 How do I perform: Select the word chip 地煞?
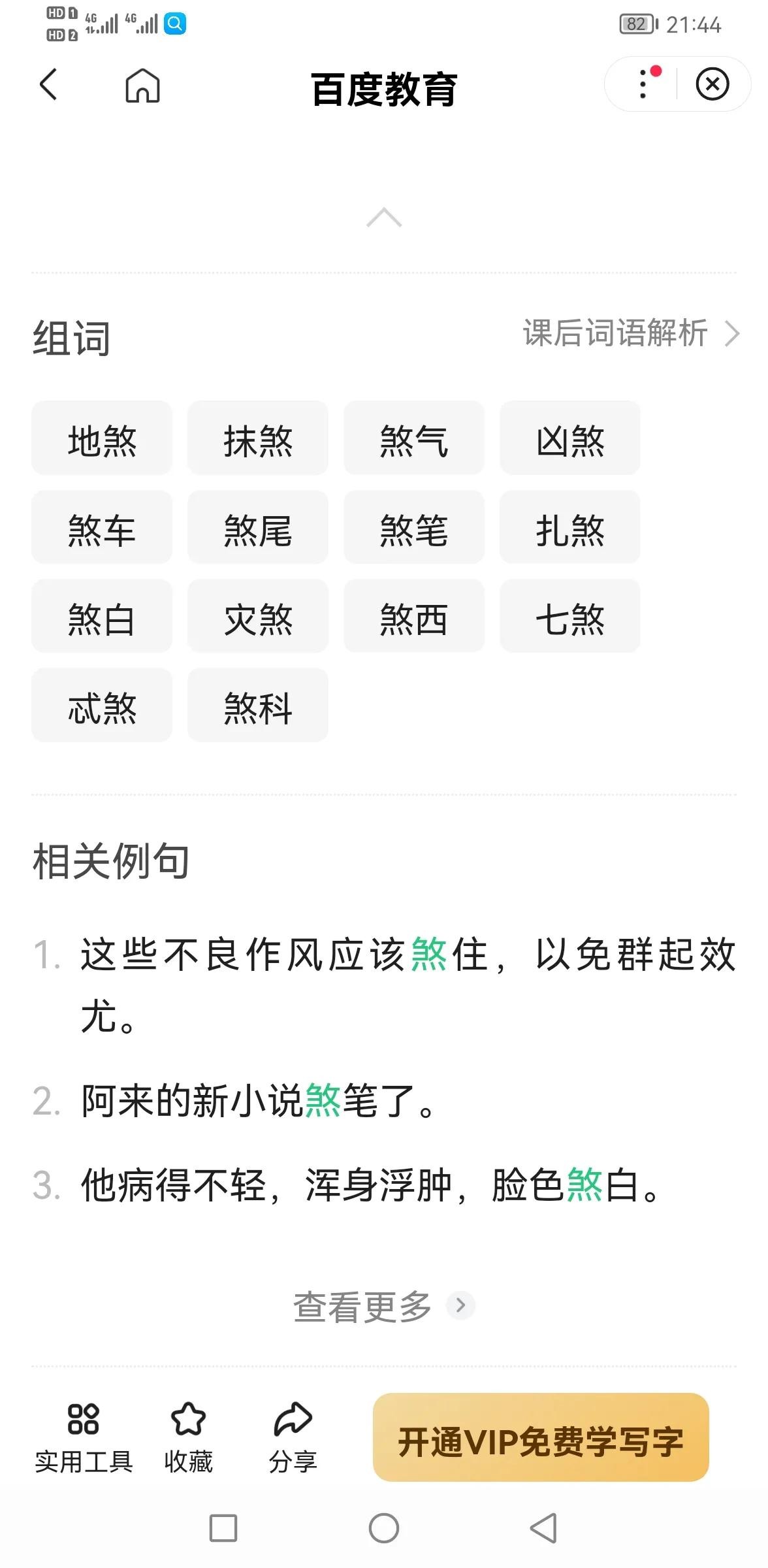pos(102,439)
